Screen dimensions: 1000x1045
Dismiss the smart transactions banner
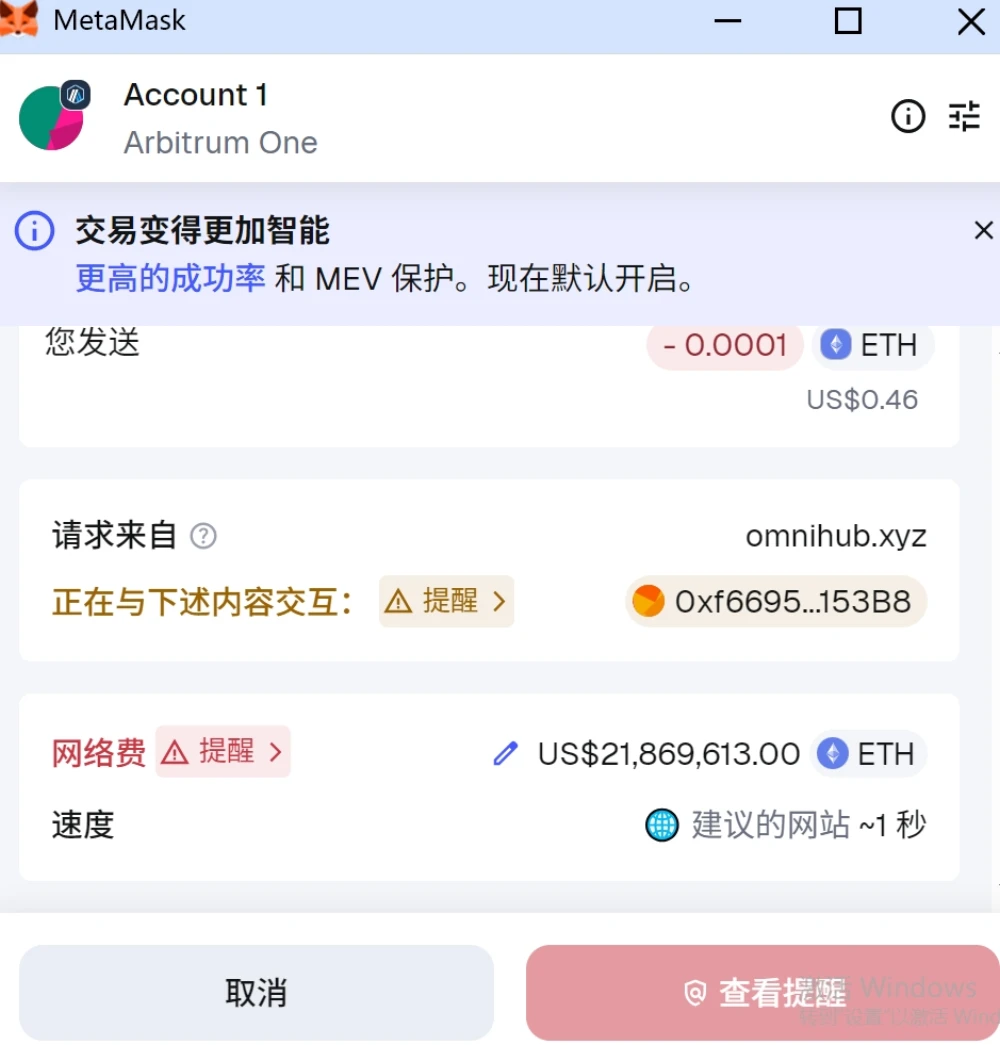pos(983,231)
